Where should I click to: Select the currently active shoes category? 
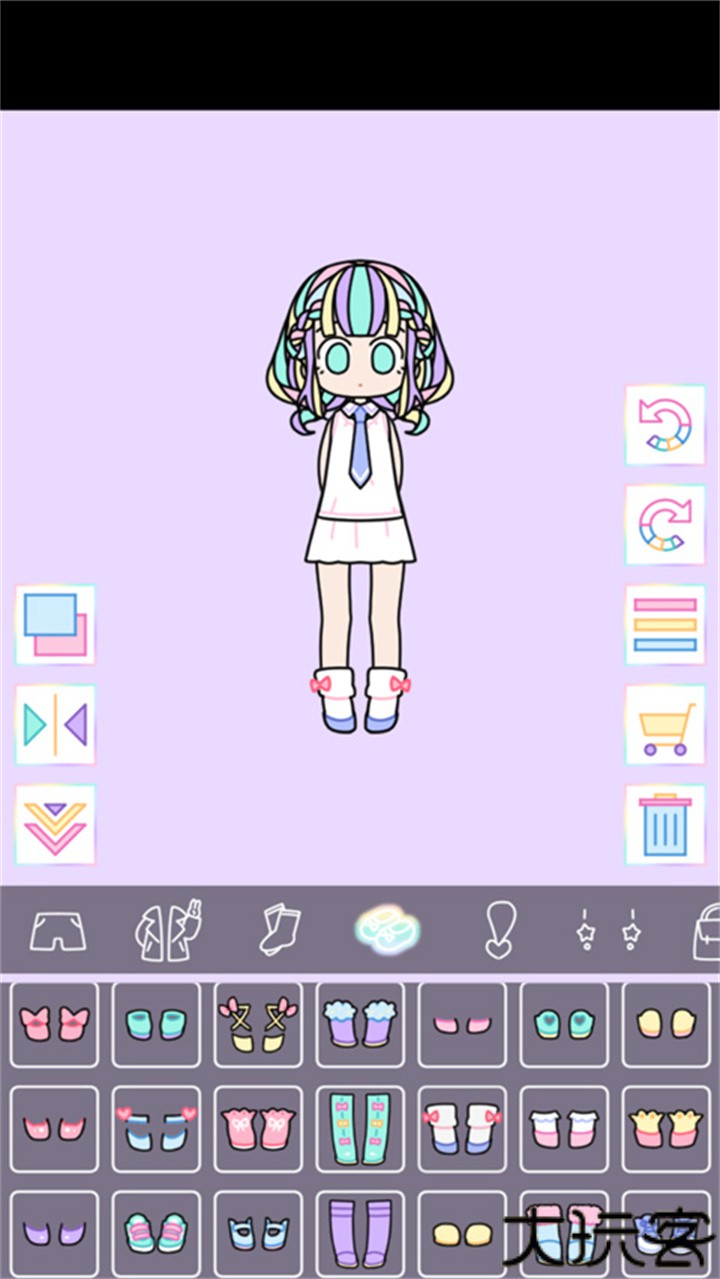click(390, 930)
